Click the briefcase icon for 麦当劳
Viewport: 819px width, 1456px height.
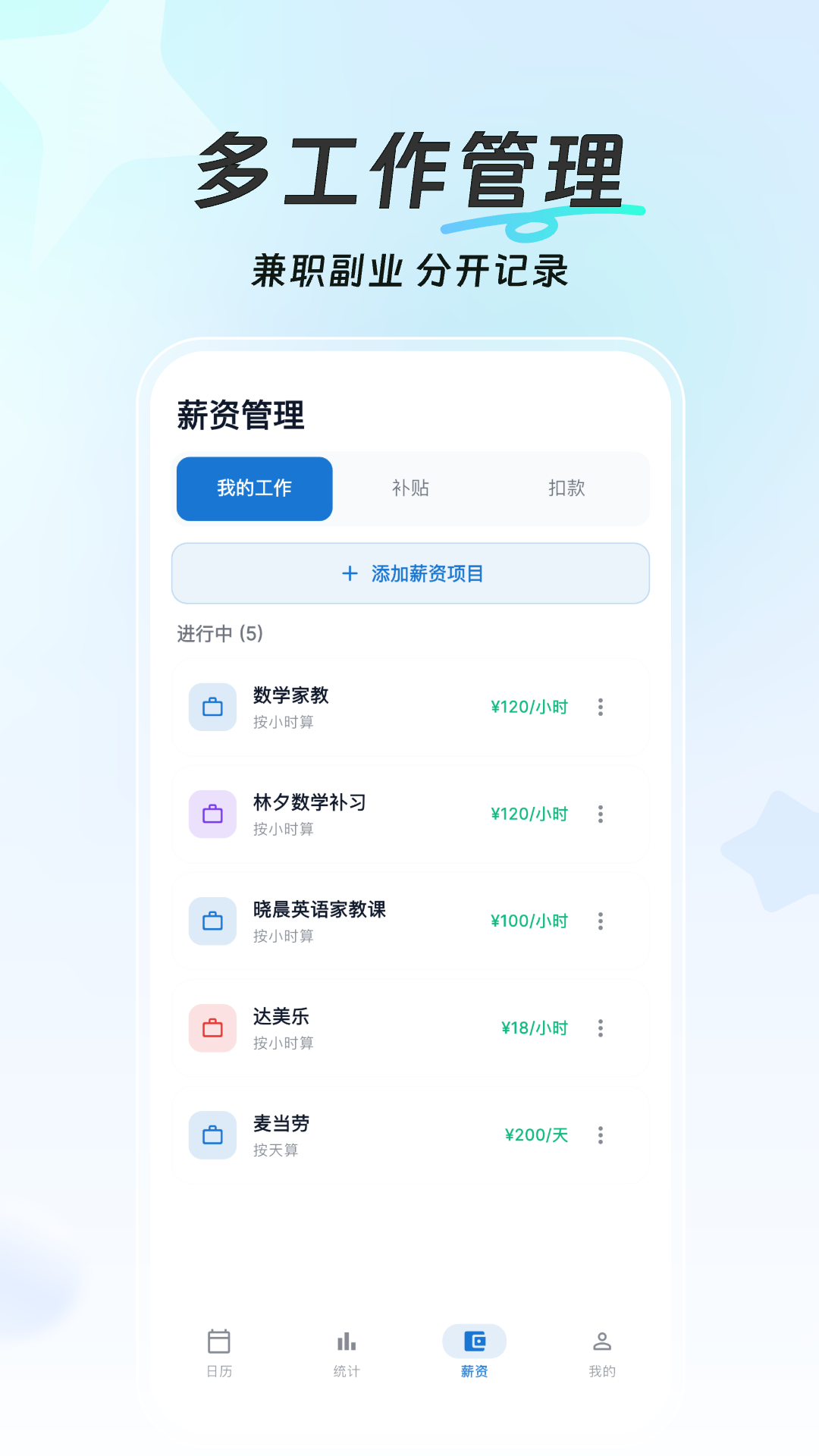point(212,1134)
